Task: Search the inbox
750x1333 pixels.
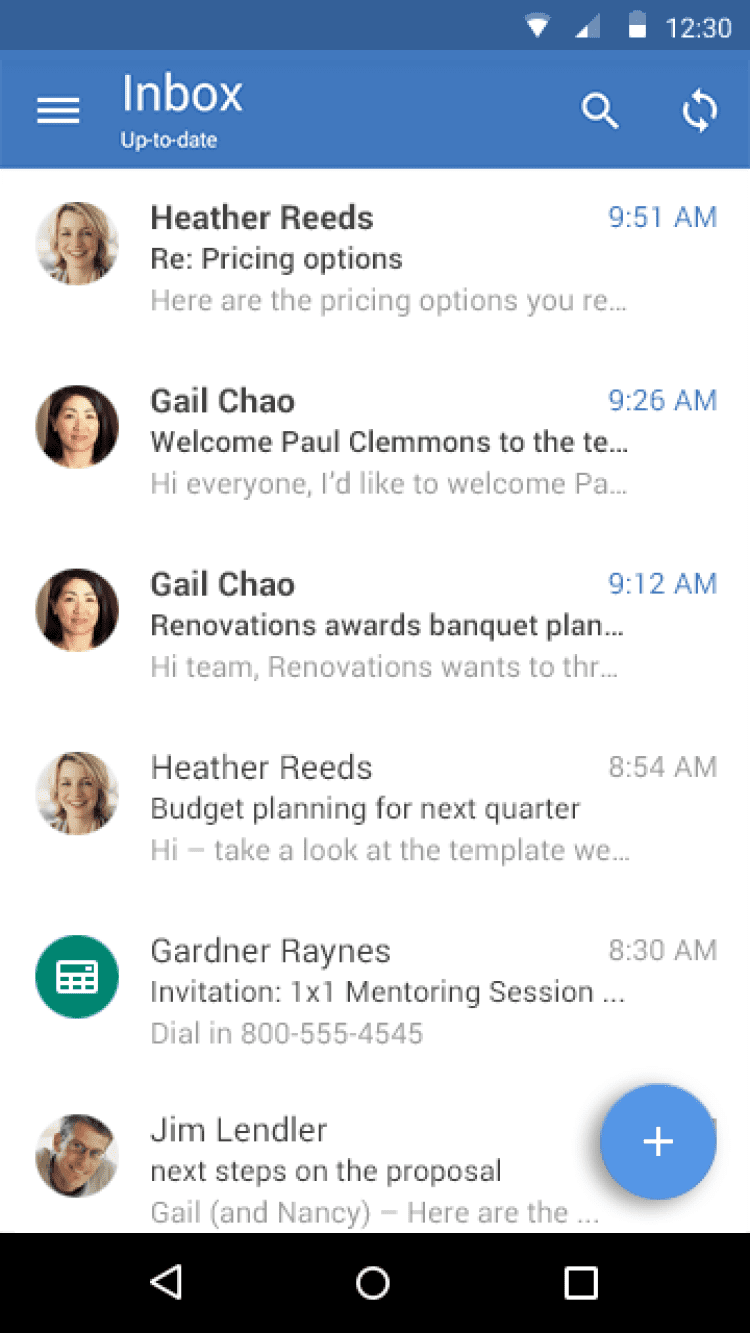Action: click(x=600, y=110)
